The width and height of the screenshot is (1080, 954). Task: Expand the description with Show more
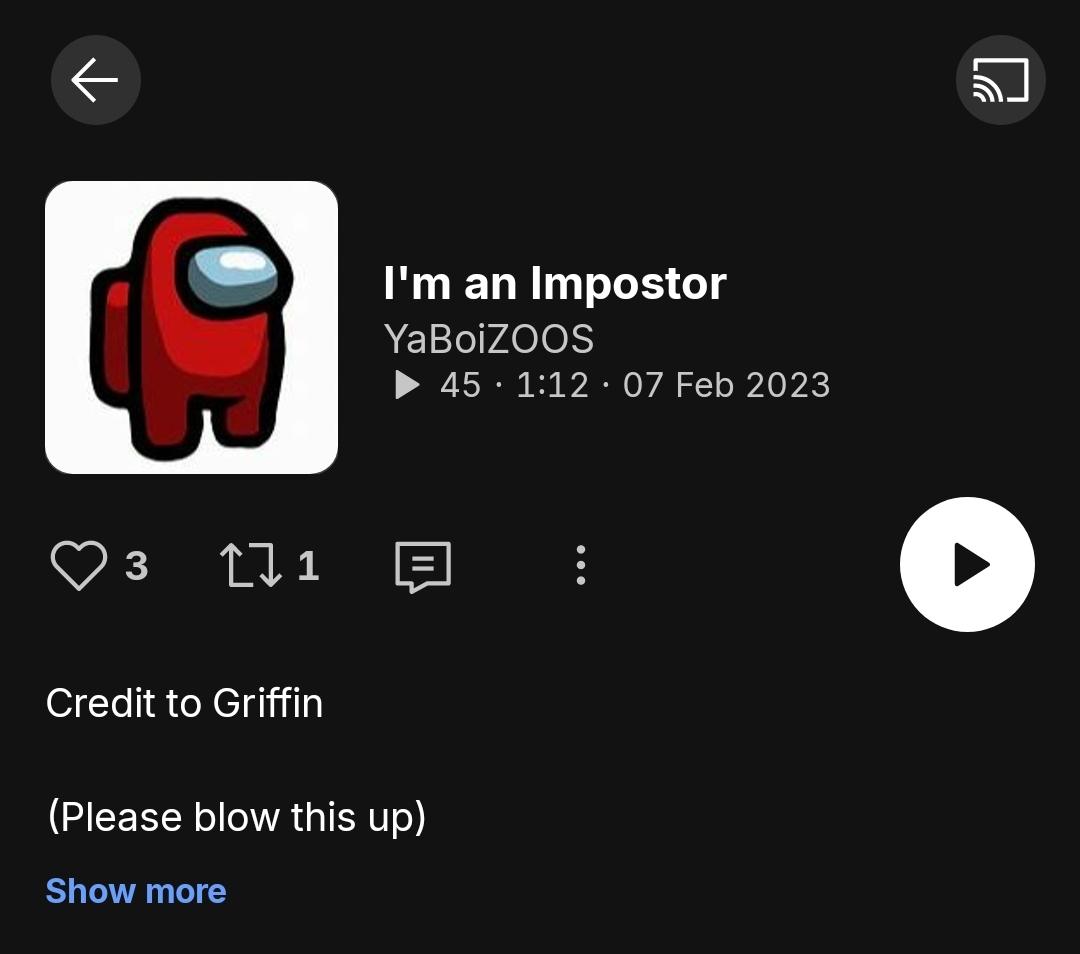coord(136,891)
